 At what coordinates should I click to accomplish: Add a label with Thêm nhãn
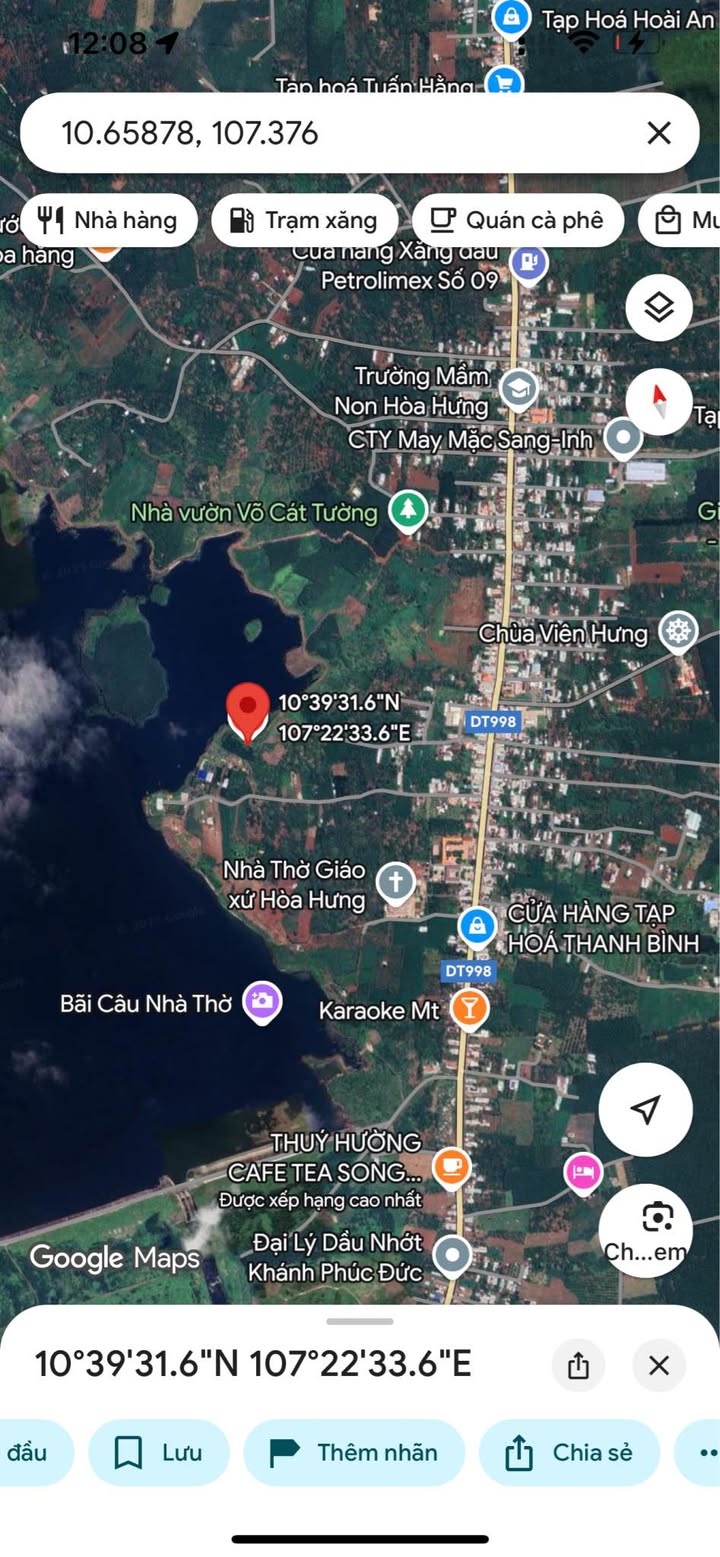[354, 1452]
